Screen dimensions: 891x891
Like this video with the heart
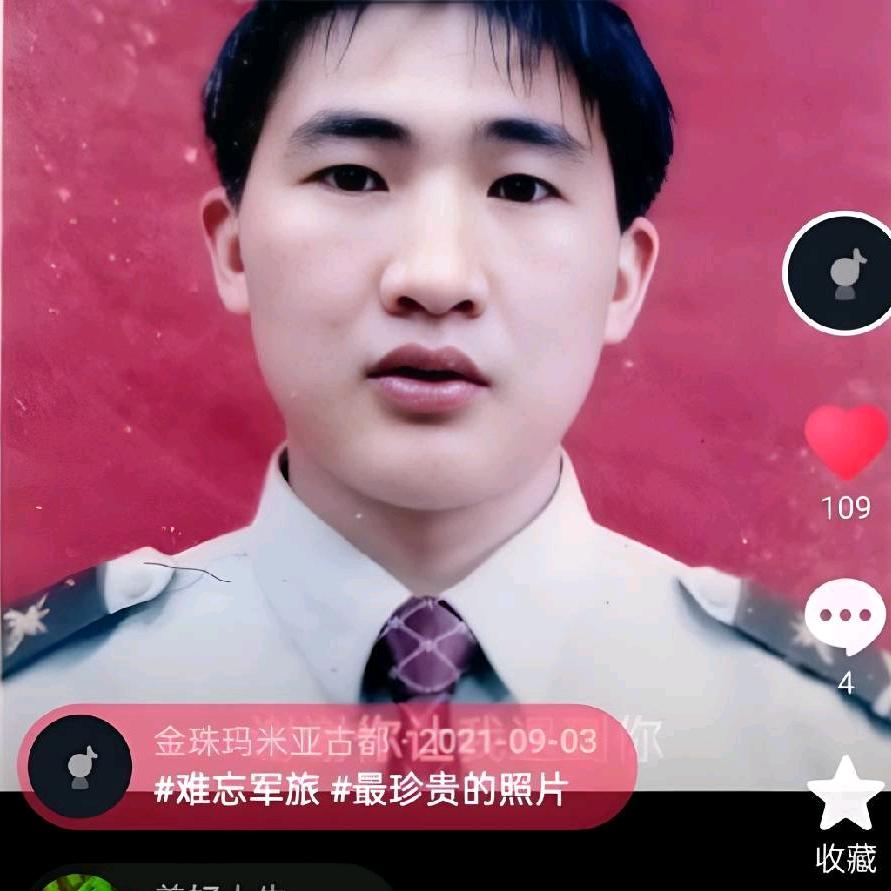(846, 441)
